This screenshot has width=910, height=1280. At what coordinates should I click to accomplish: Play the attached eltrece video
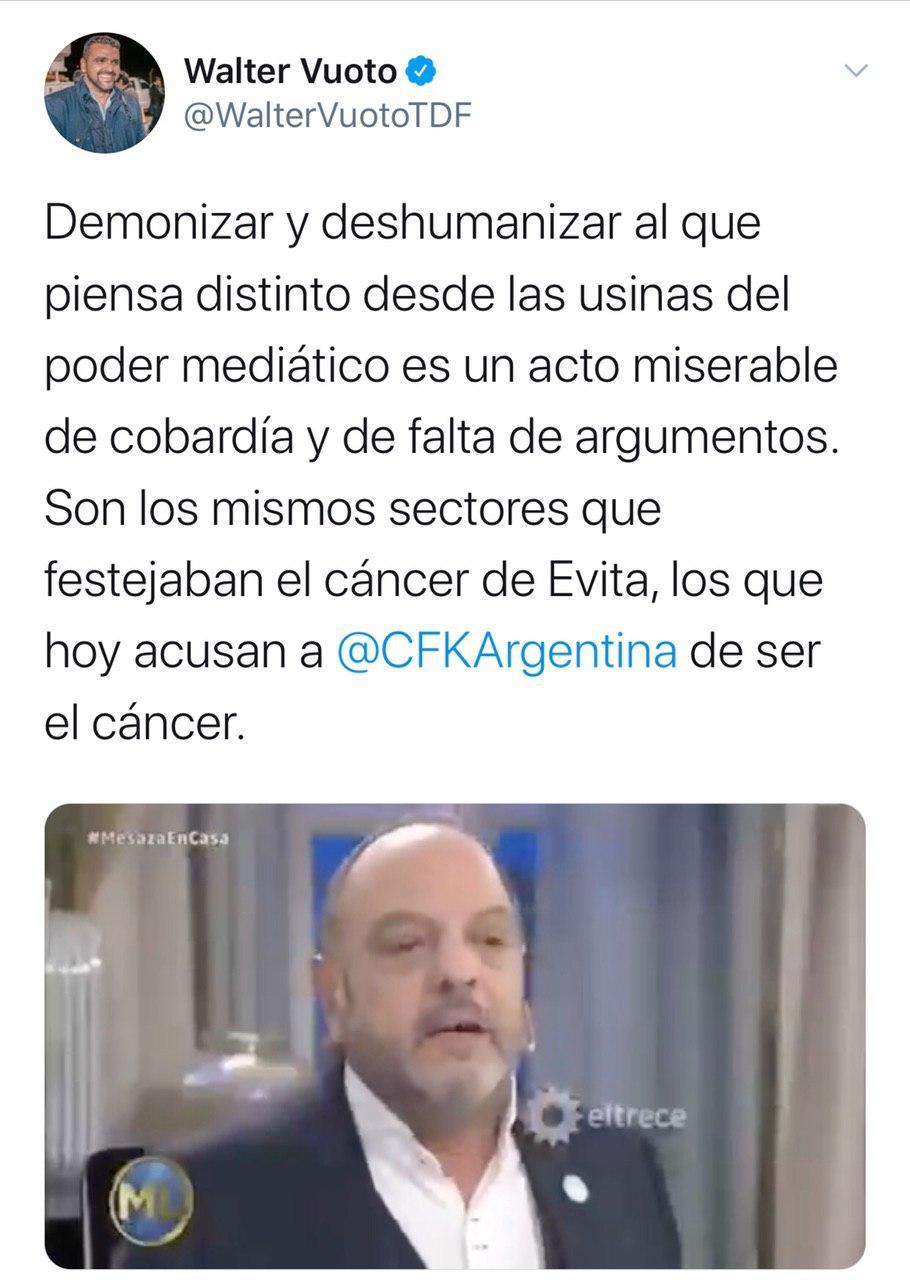pyautogui.click(x=455, y=1035)
